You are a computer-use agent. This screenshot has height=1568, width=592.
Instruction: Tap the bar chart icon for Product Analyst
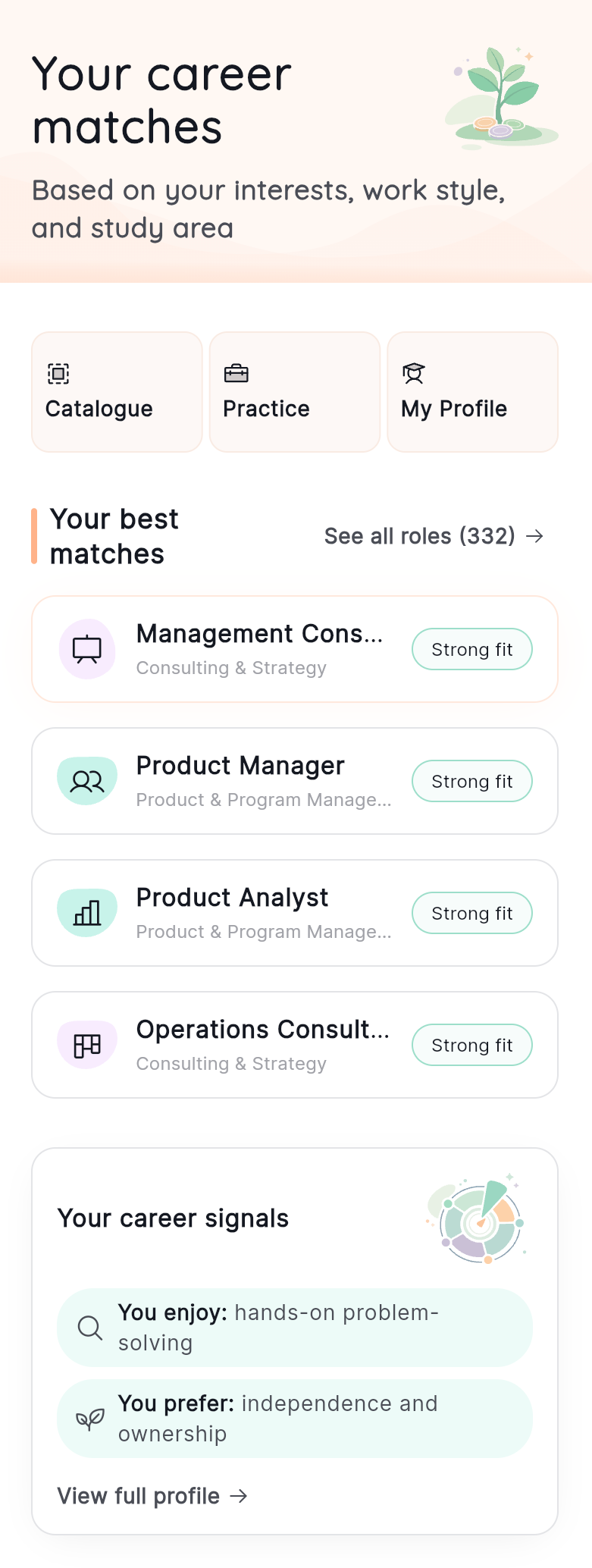86,912
